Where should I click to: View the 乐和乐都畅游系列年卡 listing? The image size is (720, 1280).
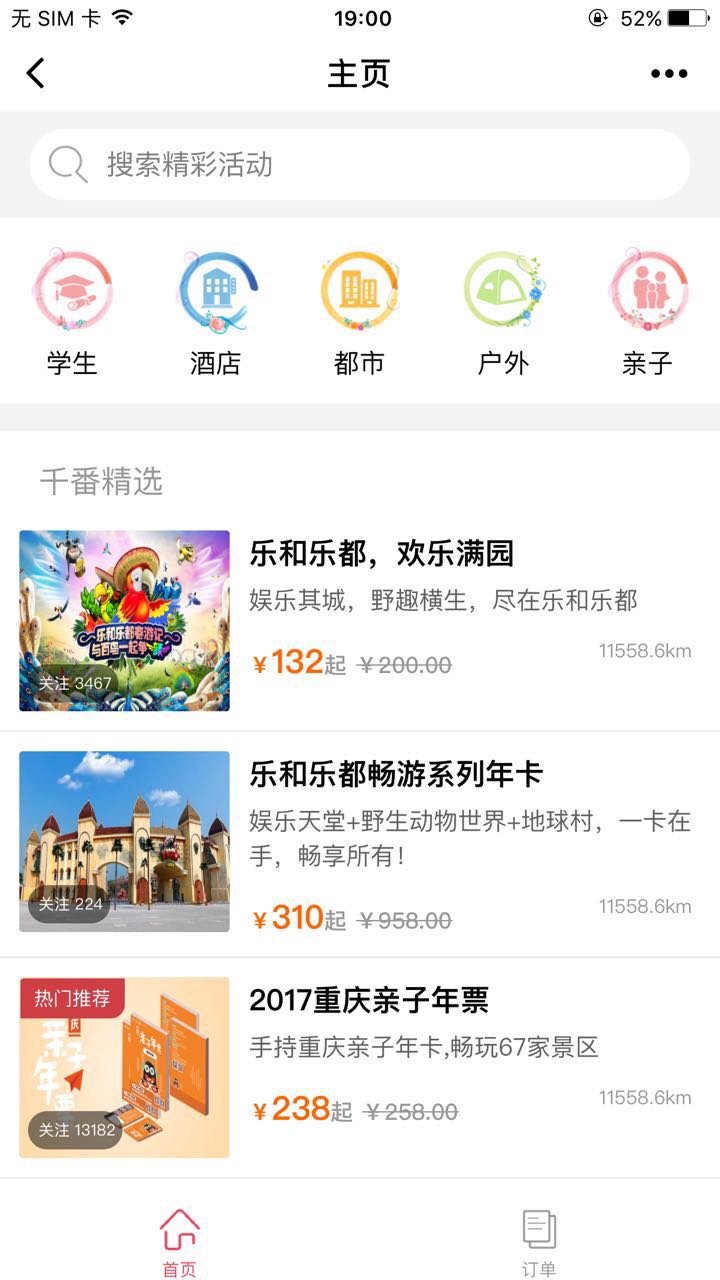pos(360,842)
